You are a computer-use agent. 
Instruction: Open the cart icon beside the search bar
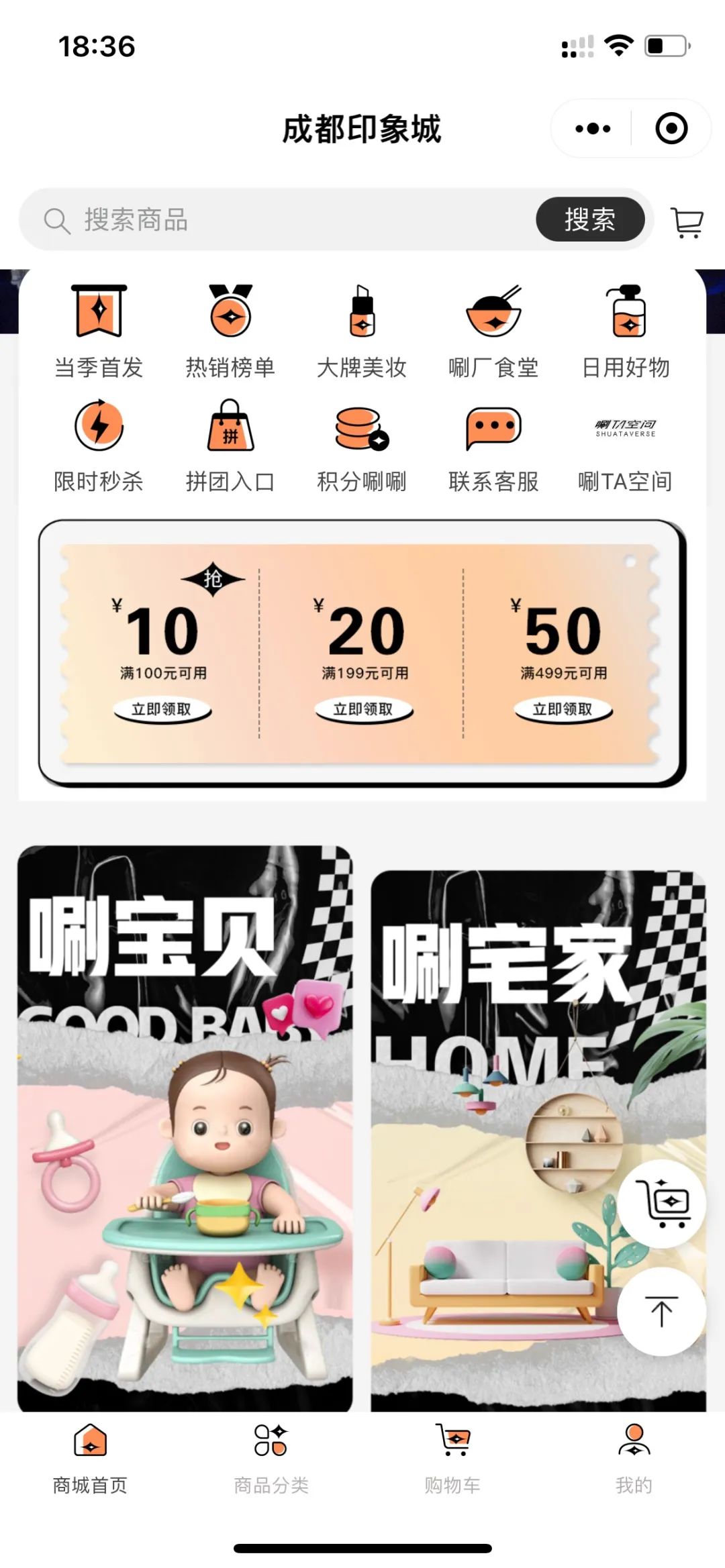pyautogui.click(x=687, y=222)
